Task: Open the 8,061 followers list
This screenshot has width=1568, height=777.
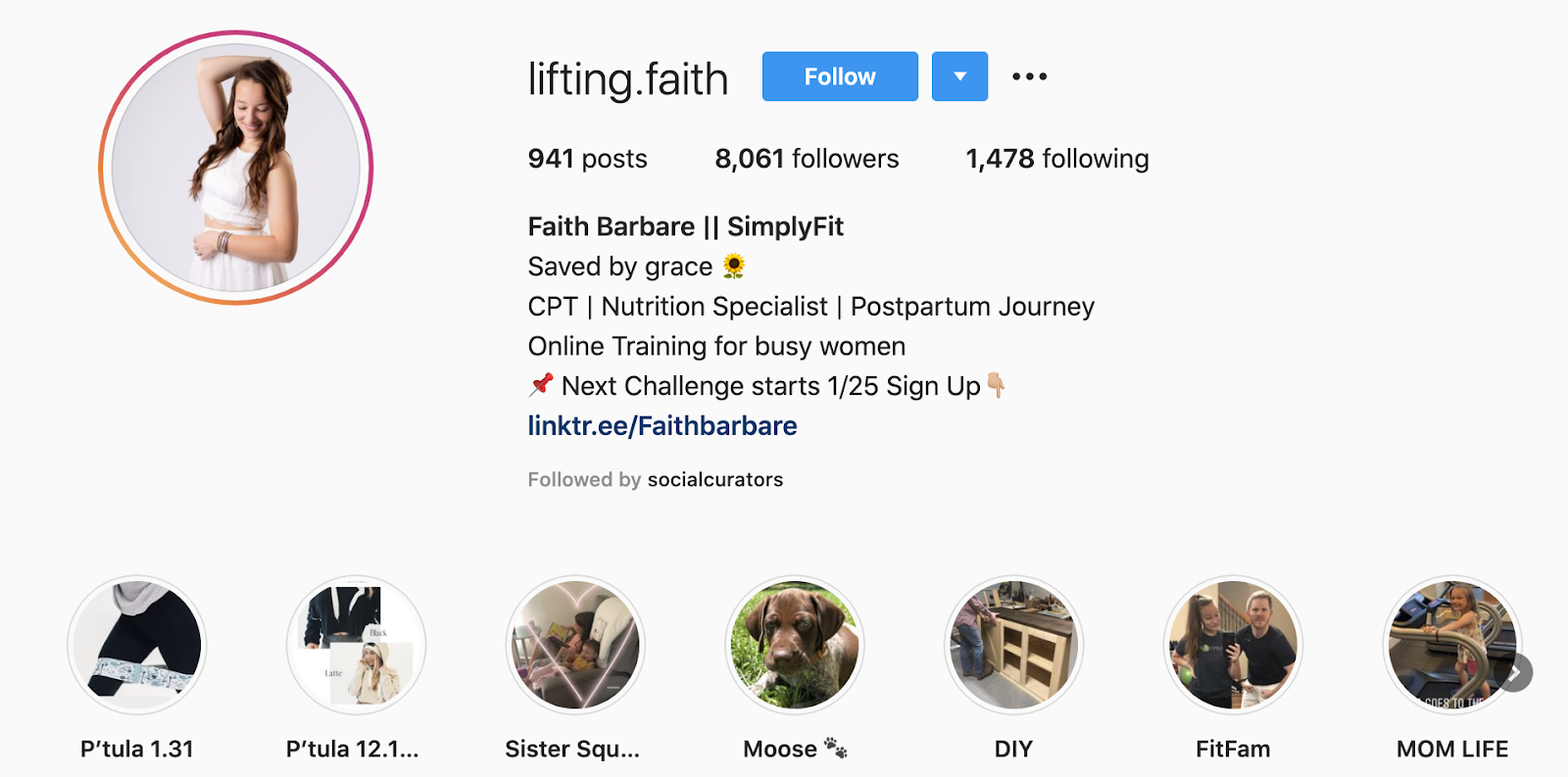Action: point(806,159)
